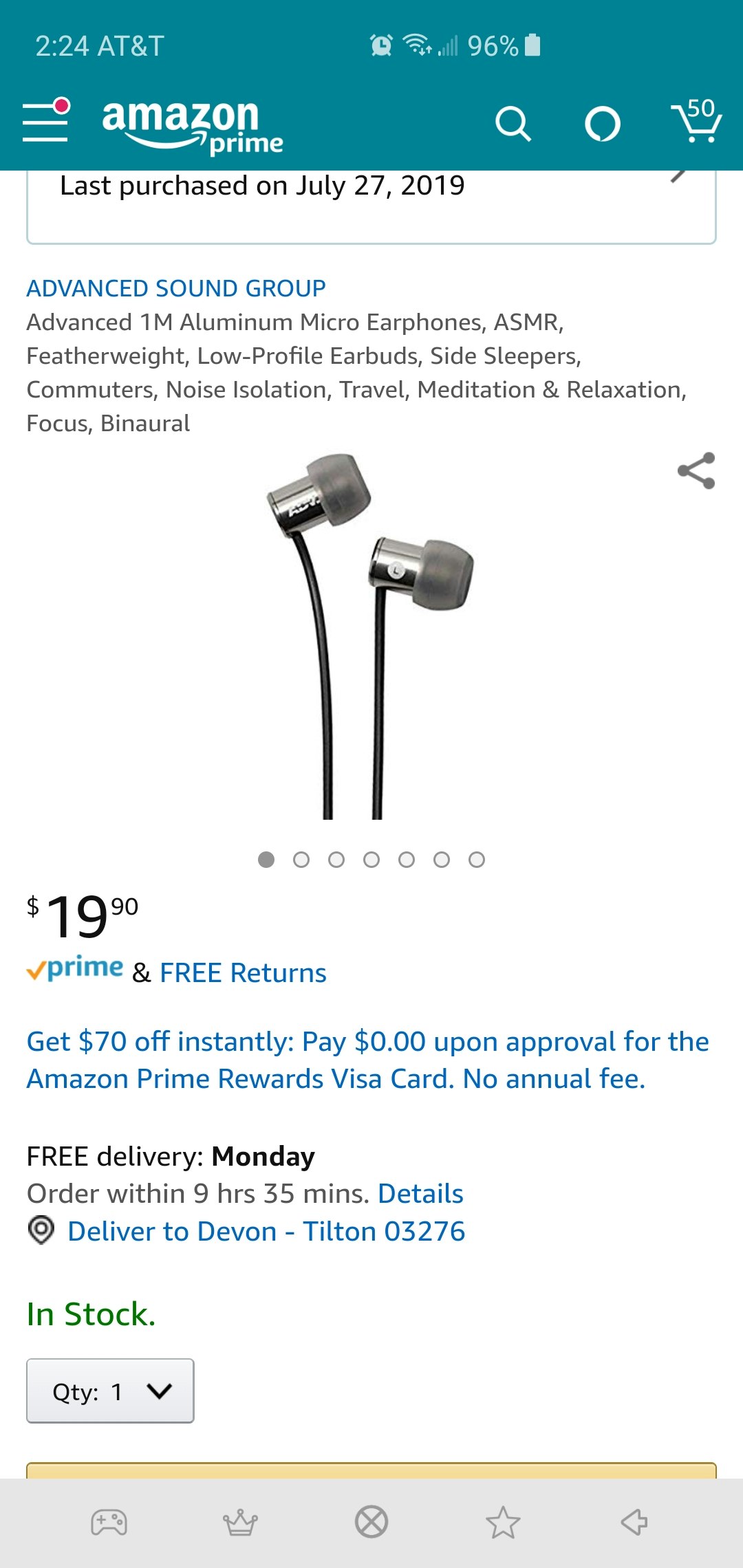Visit the Advanced Sound Group brand link

[x=176, y=288]
